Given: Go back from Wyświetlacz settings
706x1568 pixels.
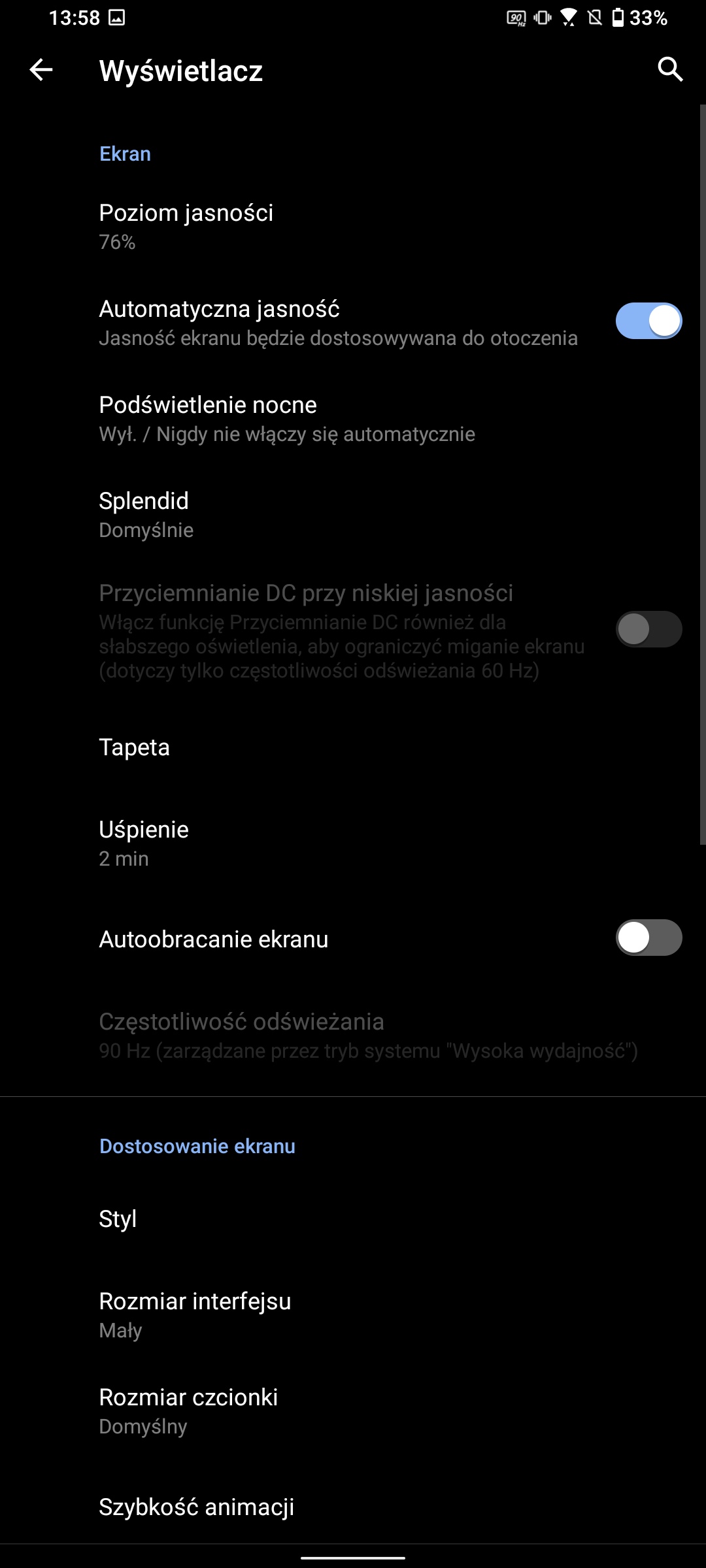Looking at the screenshot, I should (41, 70).
